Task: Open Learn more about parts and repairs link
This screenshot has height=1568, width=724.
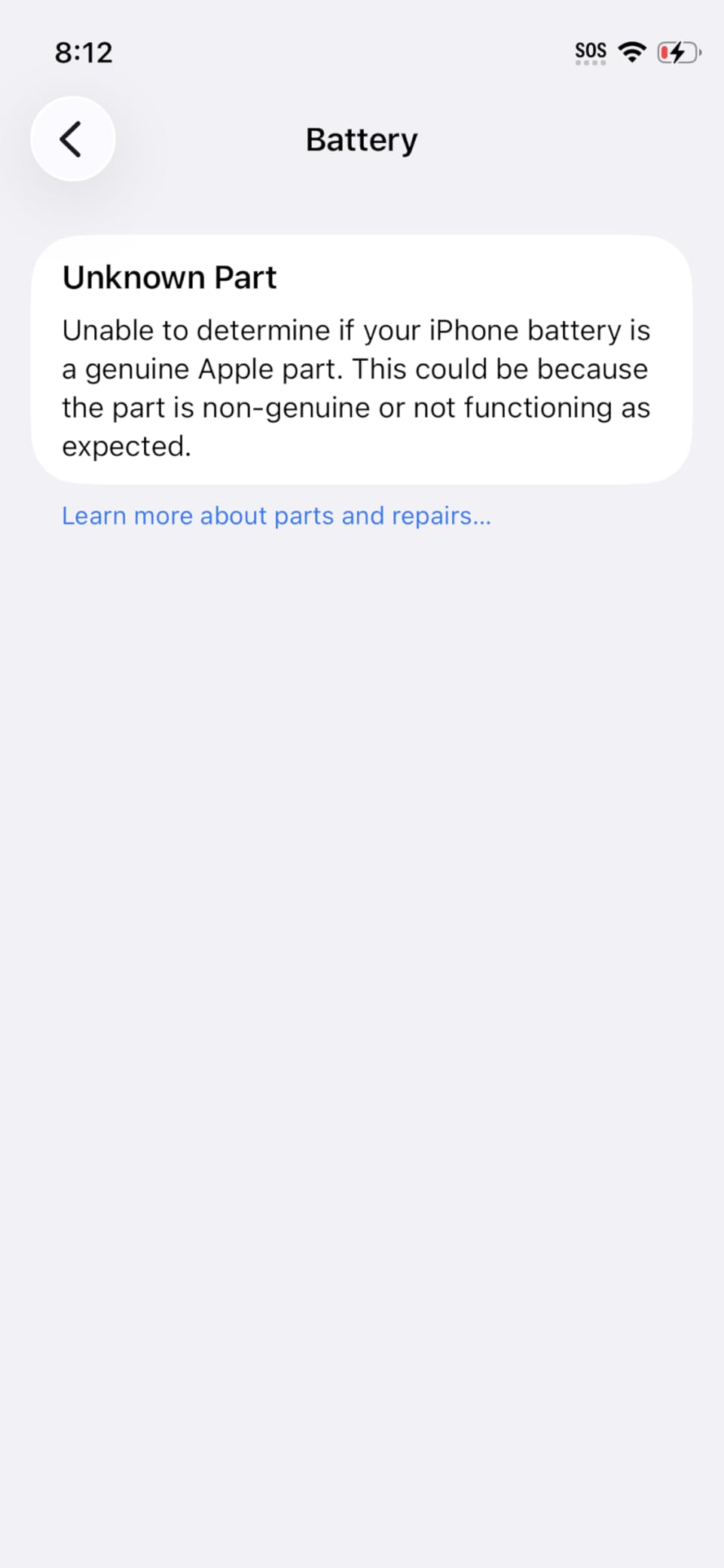Action: pyautogui.click(x=276, y=516)
